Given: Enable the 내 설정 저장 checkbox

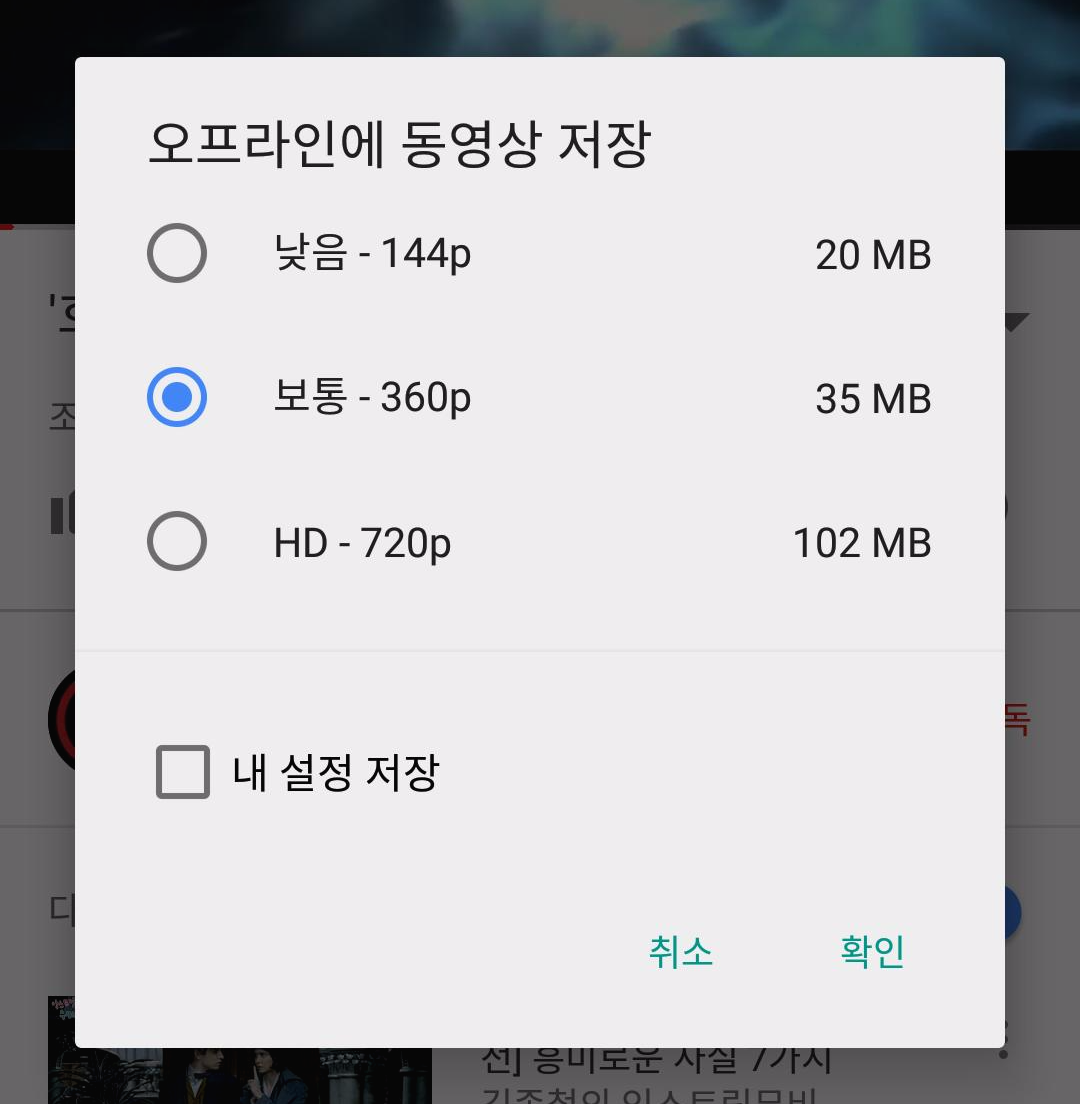Looking at the screenshot, I should click(182, 771).
